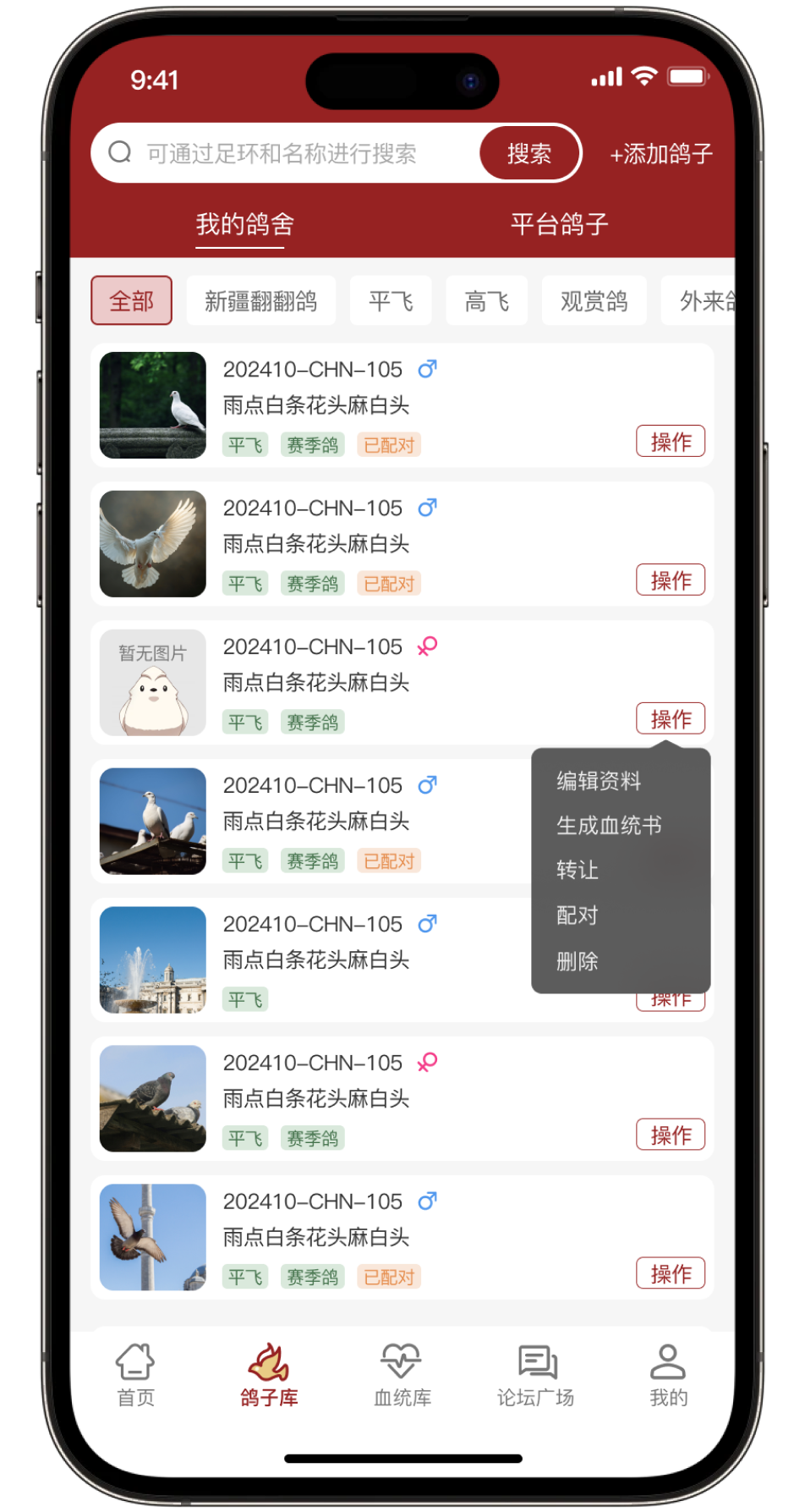Screen dimensions: 805x1512
Task: Open the 鸽子库 tab
Action: pos(269,1375)
